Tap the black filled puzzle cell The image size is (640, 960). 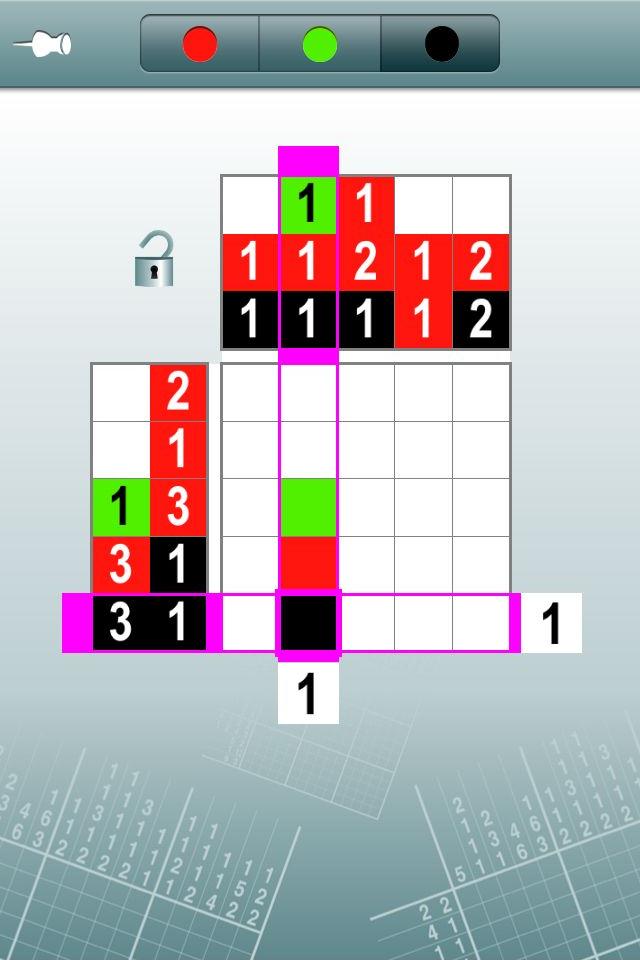[308, 623]
